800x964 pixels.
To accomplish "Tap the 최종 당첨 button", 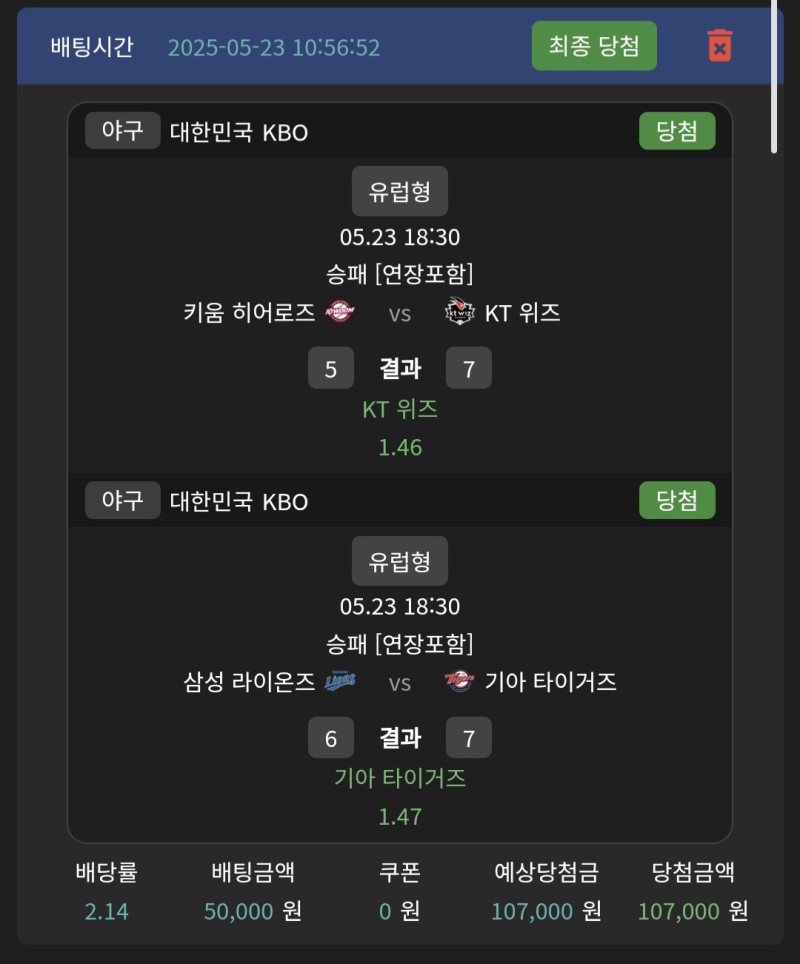I will [x=594, y=46].
